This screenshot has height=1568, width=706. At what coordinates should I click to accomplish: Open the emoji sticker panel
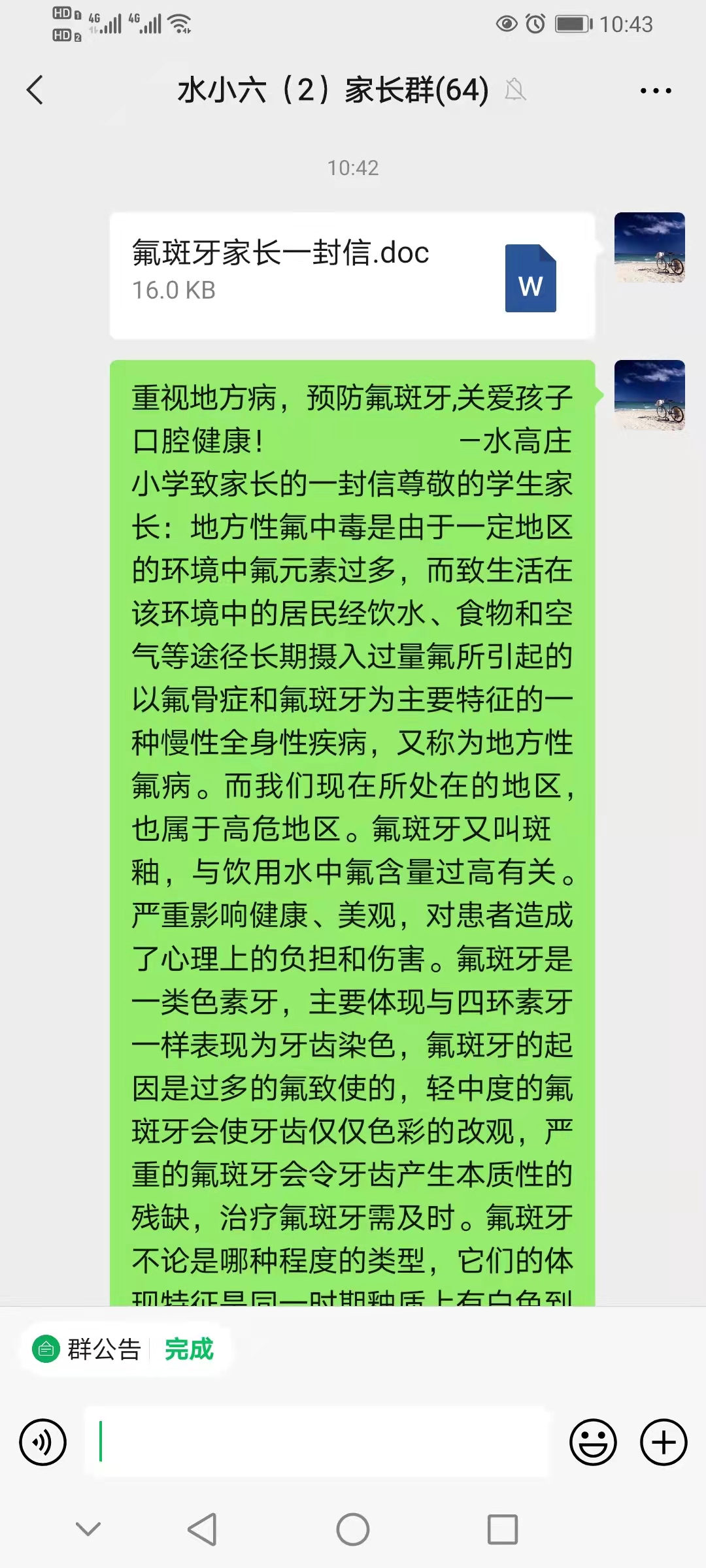pyautogui.click(x=593, y=1442)
